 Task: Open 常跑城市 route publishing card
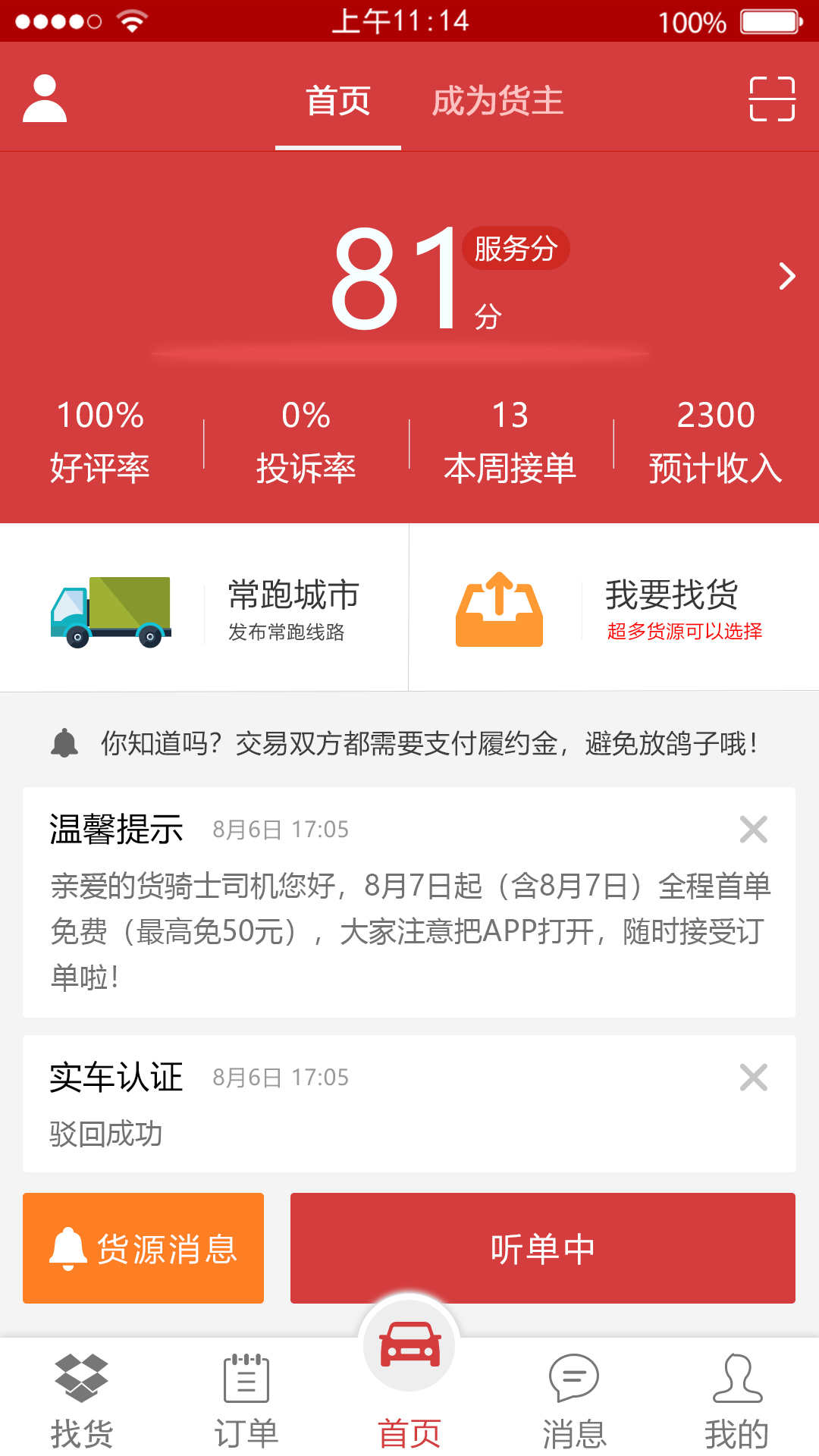point(205,608)
